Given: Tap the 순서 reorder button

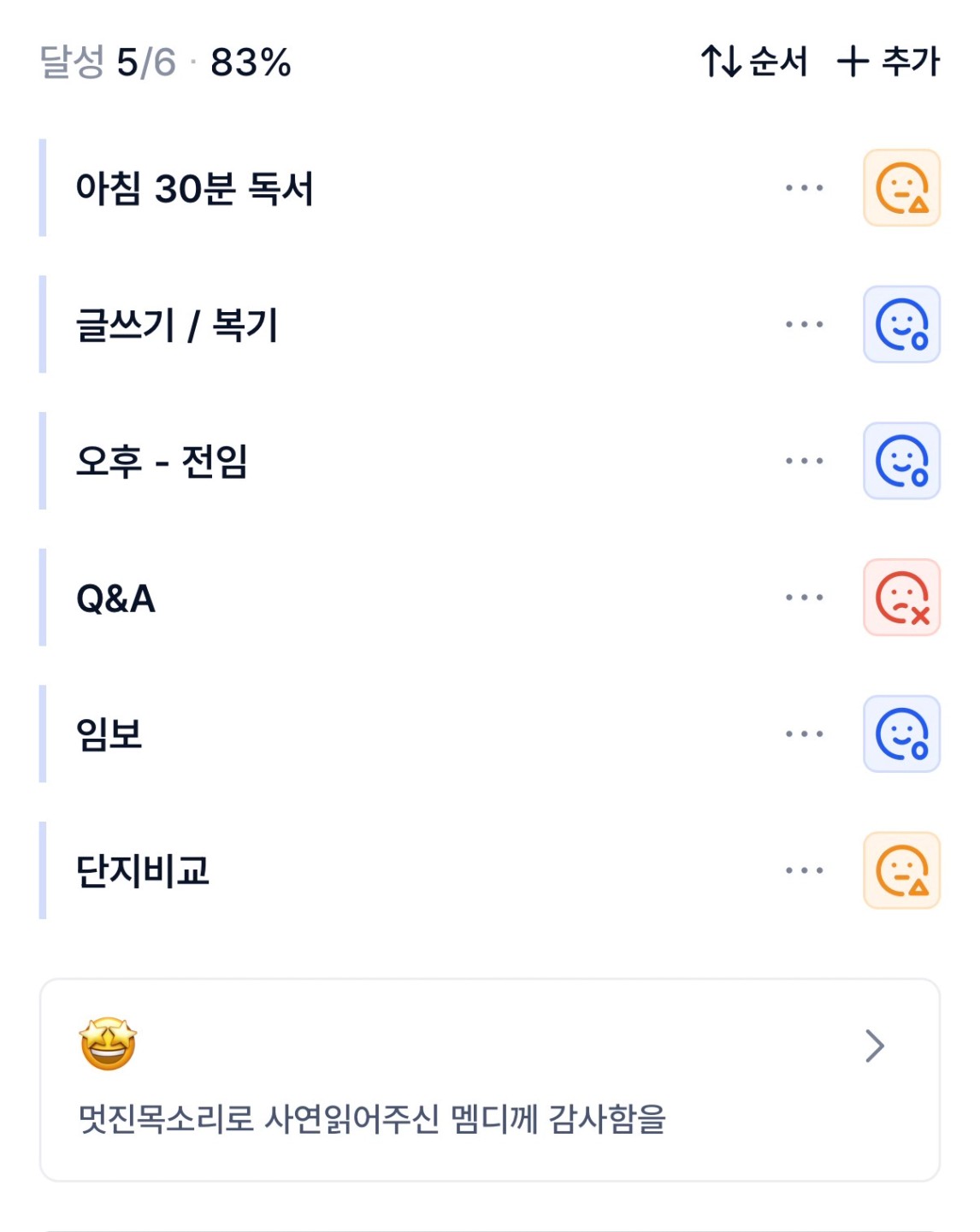Looking at the screenshot, I should (x=754, y=62).
